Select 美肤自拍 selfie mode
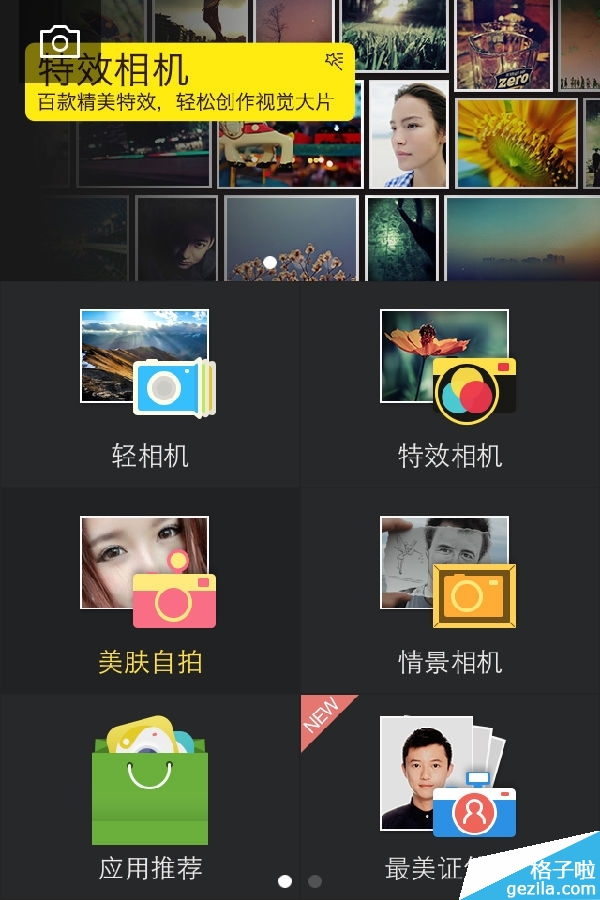Viewport: 600px width, 900px height. (x=150, y=592)
